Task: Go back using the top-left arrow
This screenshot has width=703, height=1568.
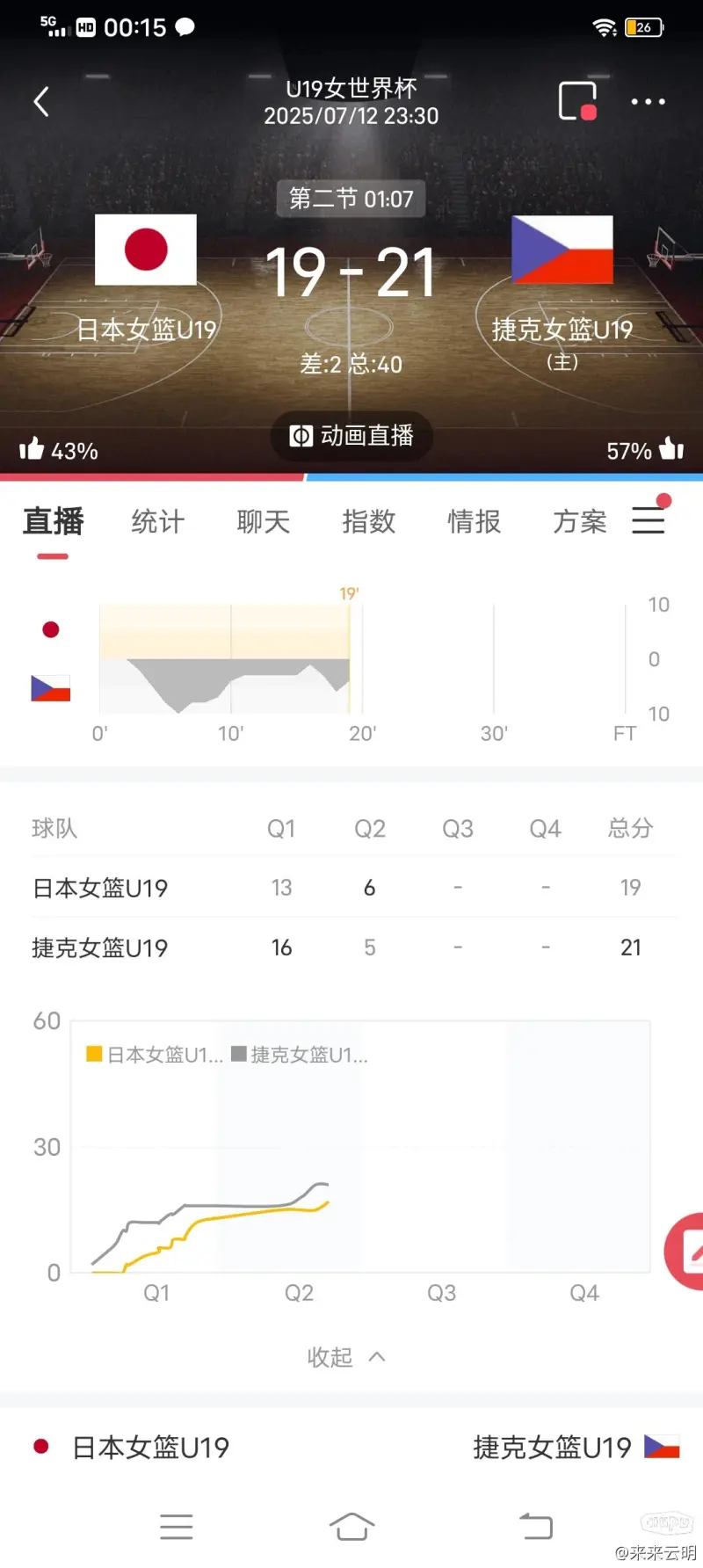Action: (x=41, y=102)
